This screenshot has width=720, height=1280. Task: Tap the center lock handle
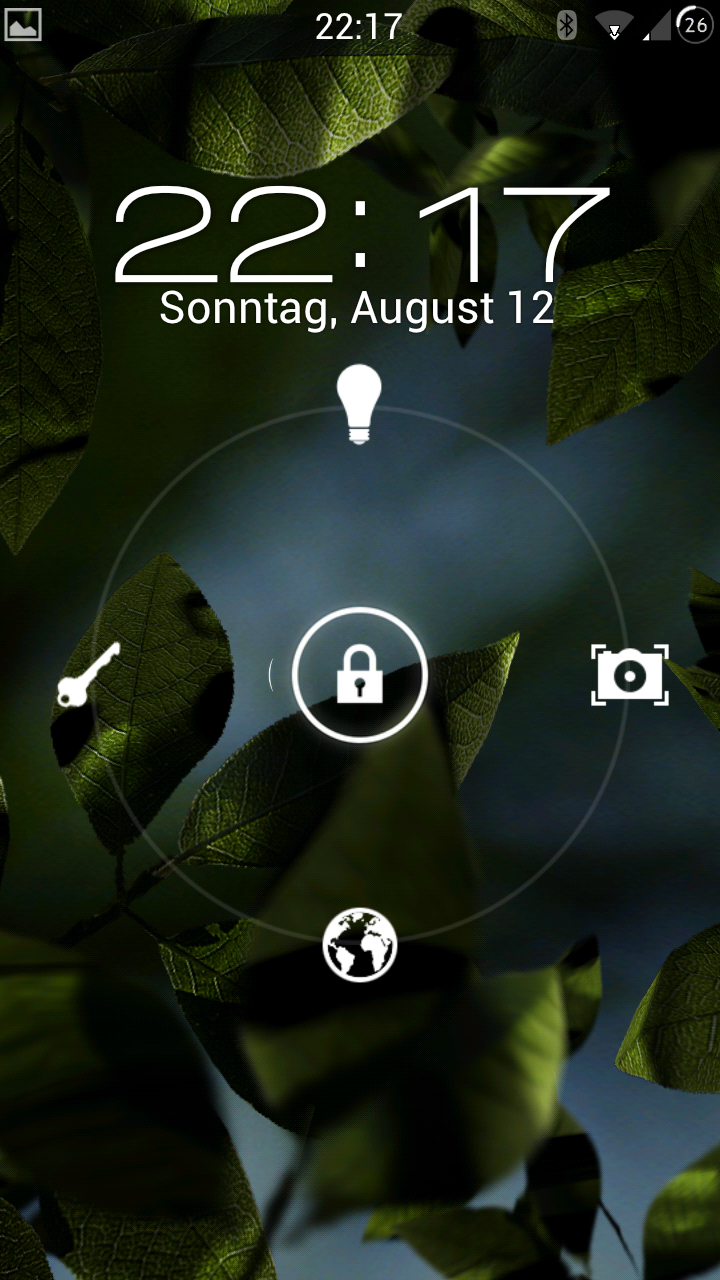pyautogui.click(x=360, y=675)
